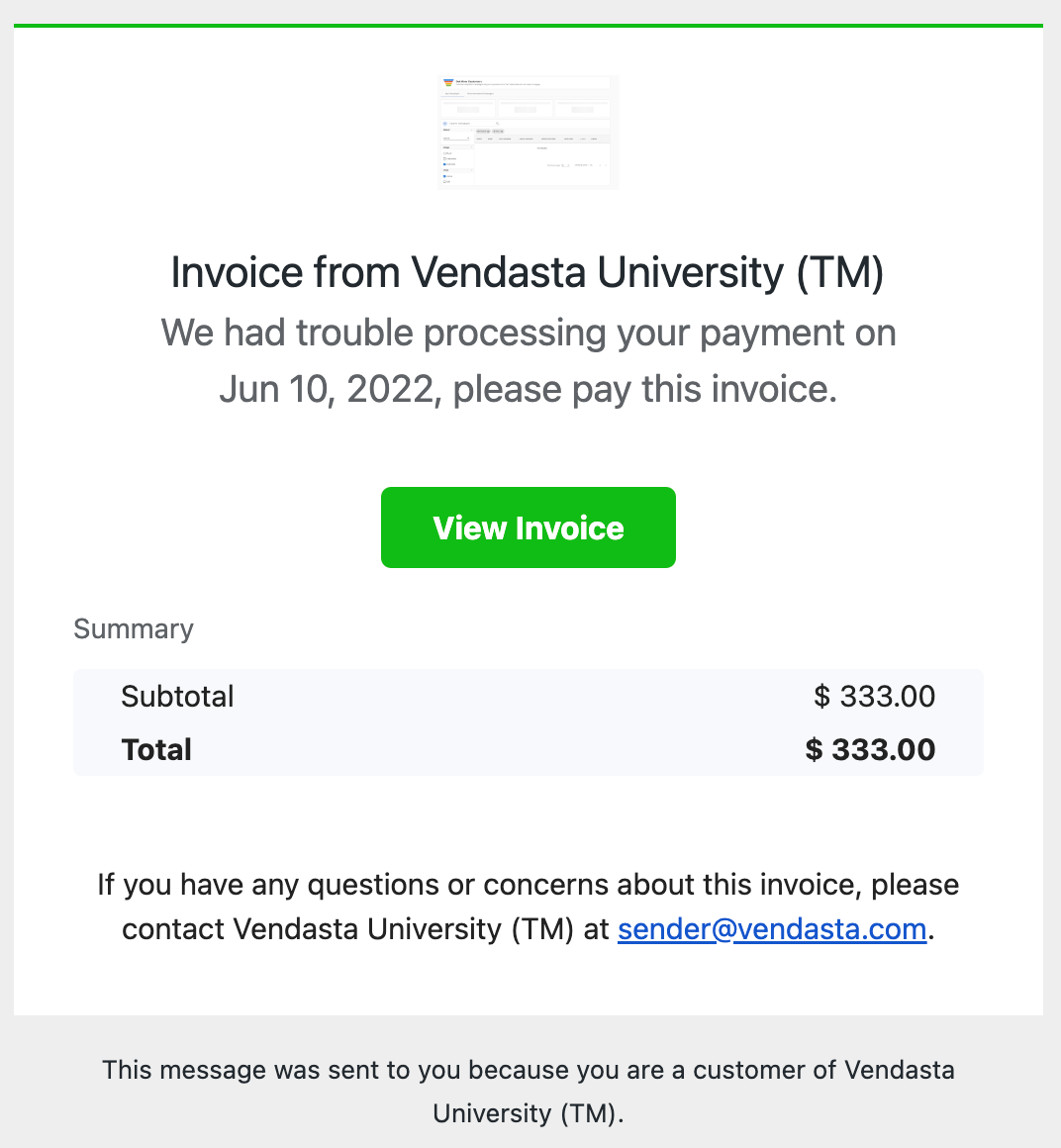Tap the green View Invoice button
This screenshot has height=1148, width=1061.
[x=528, y=527]
